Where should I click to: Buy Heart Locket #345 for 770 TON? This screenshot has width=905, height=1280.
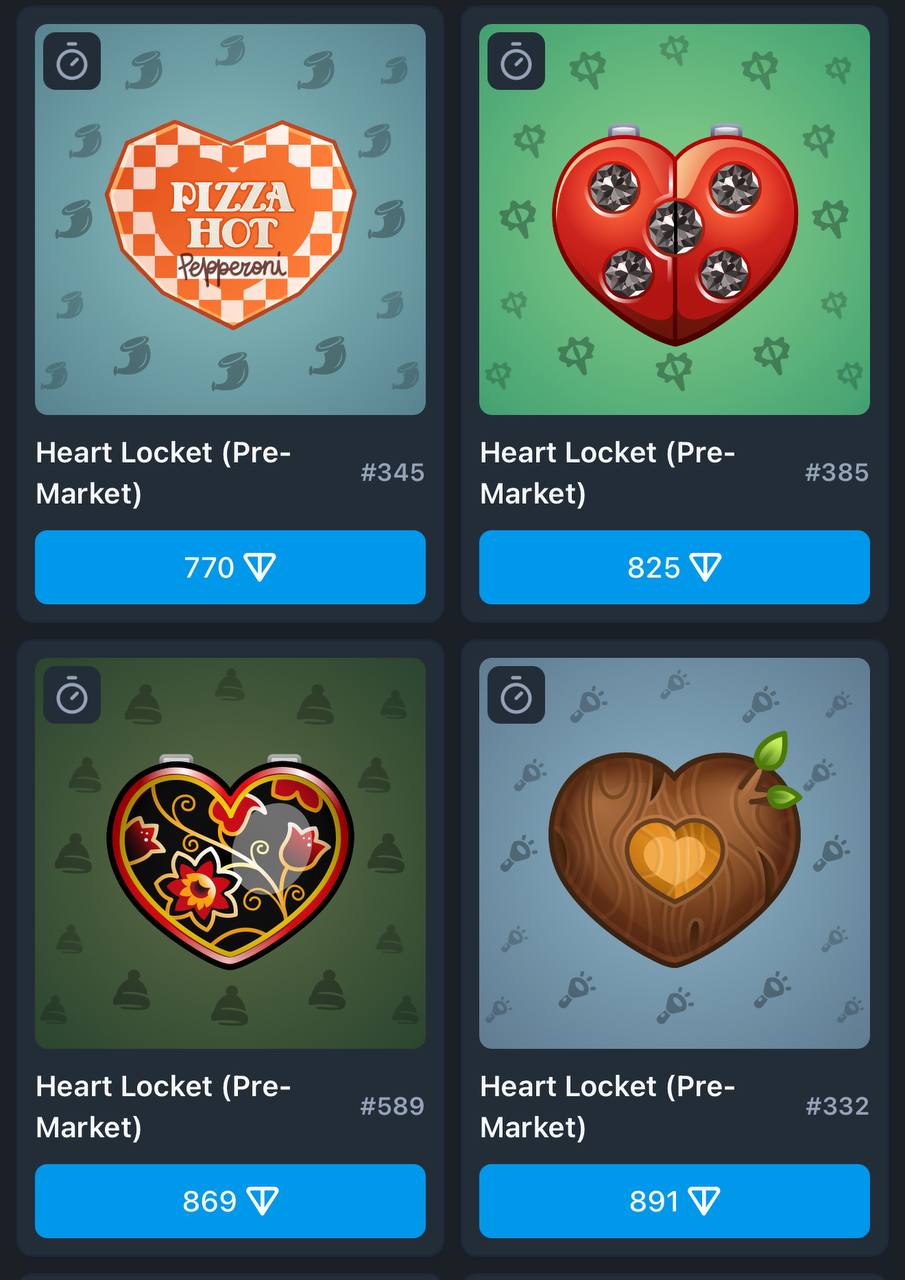(230, 567)
